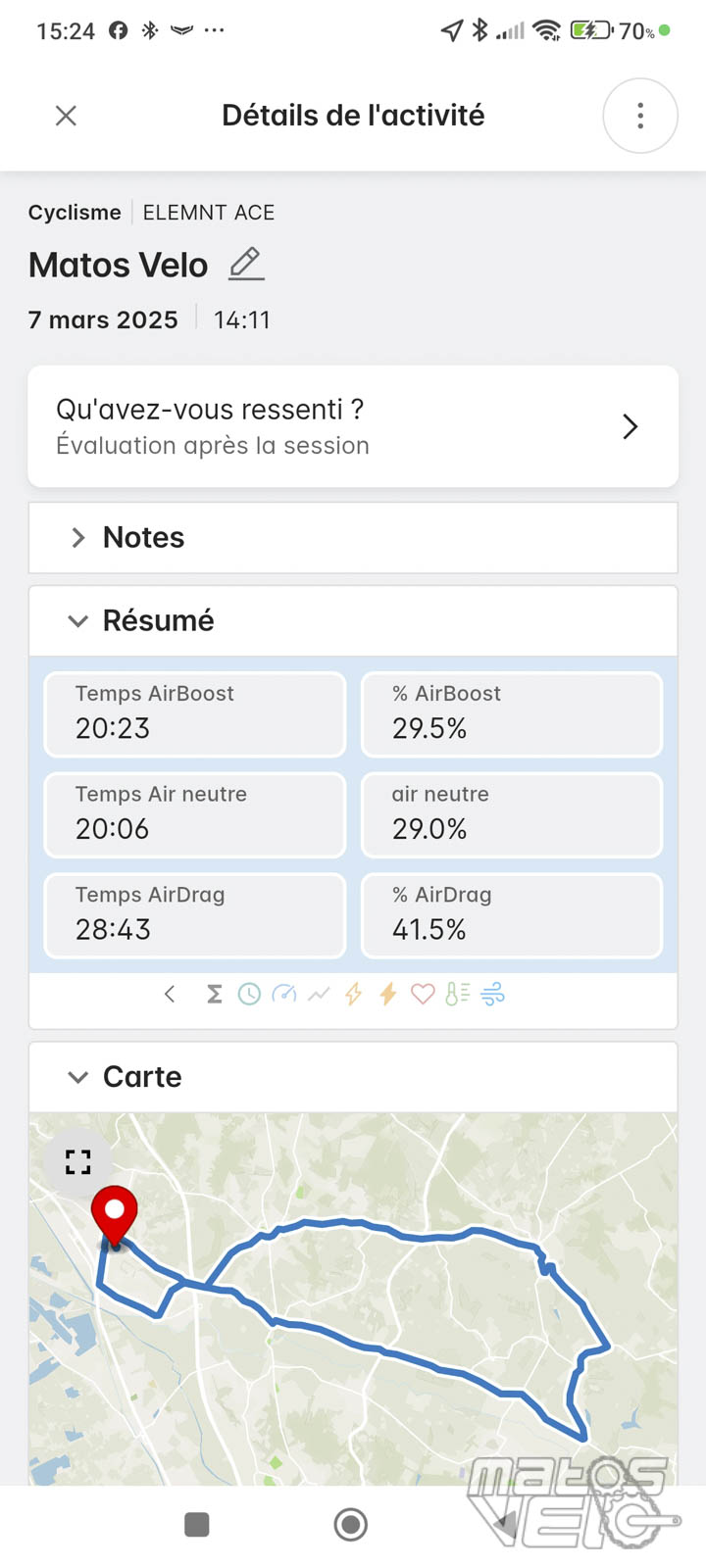Show the wind aerodynamics summary
The height and width of the screenshot is (1568, 706).
[x=493, y=995]
